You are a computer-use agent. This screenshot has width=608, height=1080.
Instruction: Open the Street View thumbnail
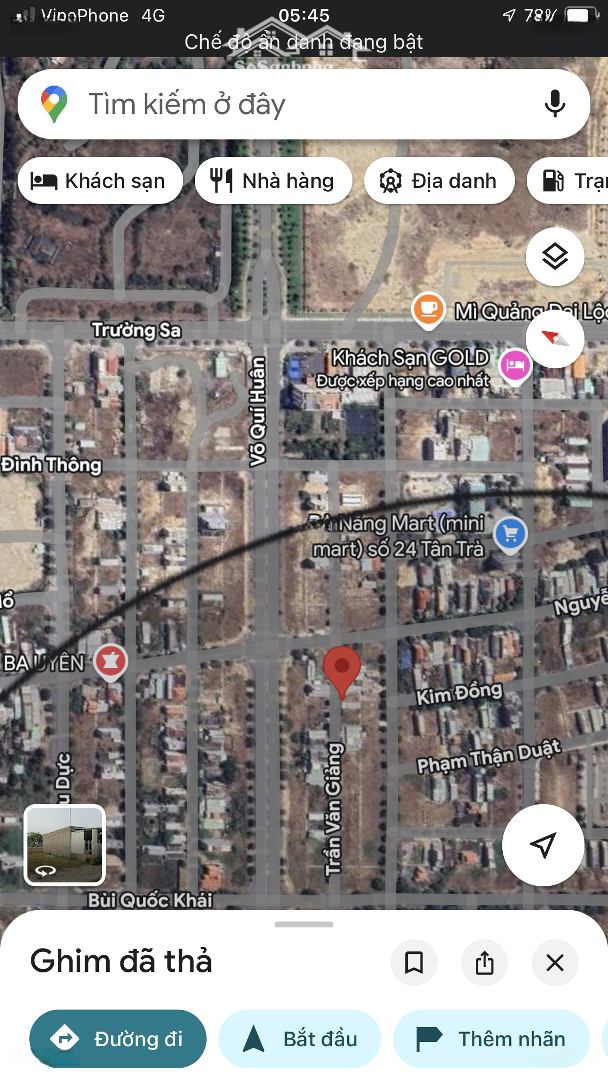click(65, 845)
